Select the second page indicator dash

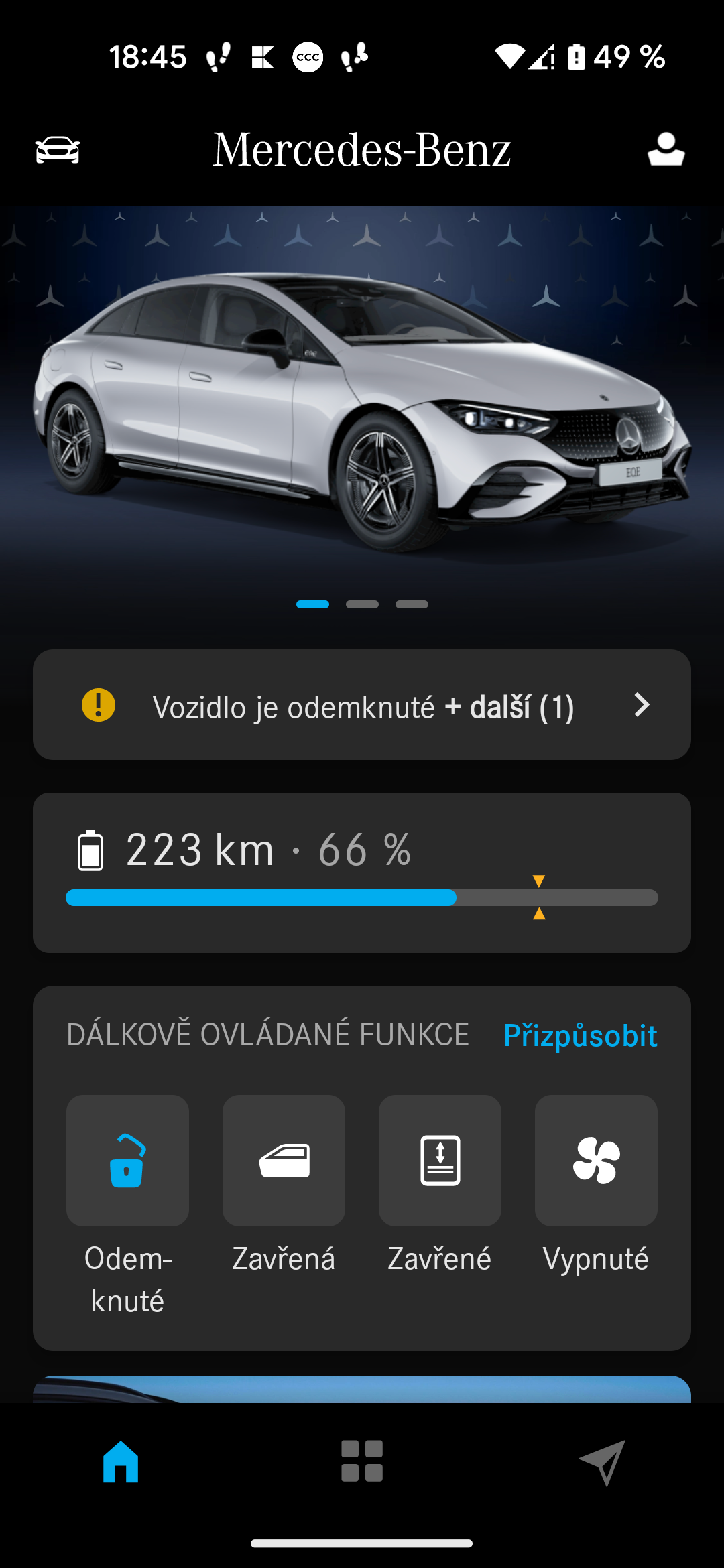pyautogui.click(x=362, y=604)
